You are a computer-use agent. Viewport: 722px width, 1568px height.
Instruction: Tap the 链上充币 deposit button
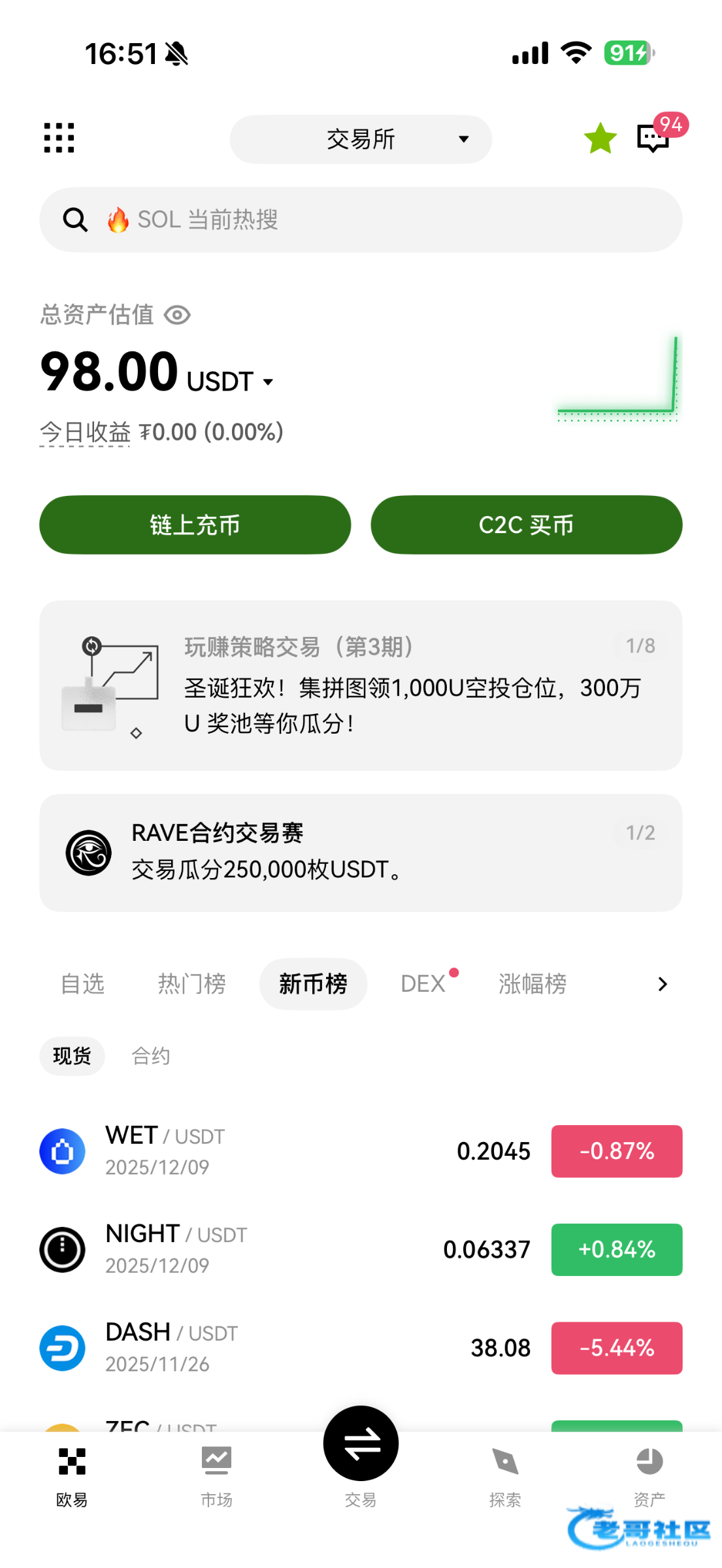click(x=195, y=525)
